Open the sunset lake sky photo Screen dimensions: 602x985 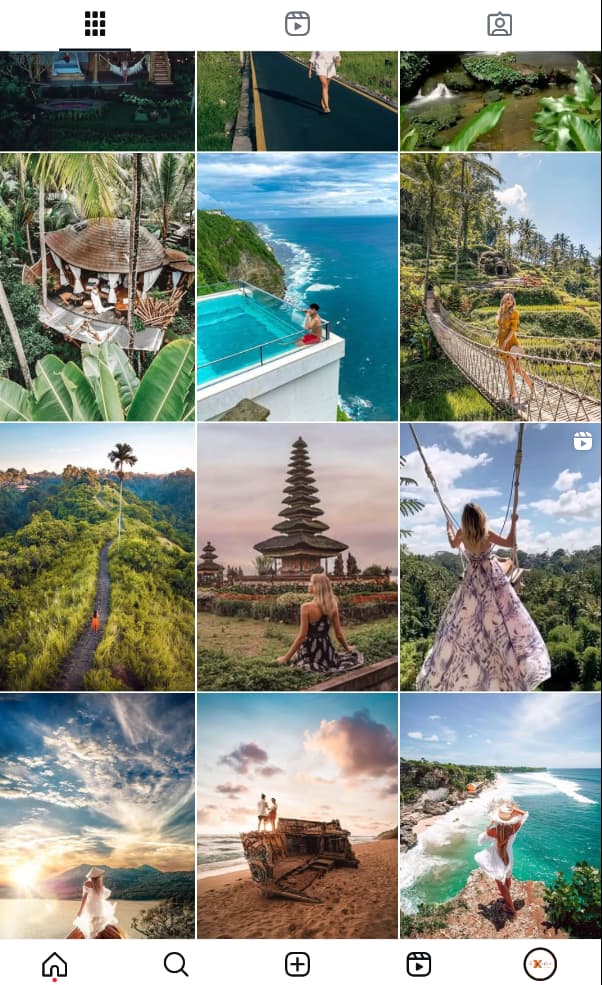click(97, 816)
